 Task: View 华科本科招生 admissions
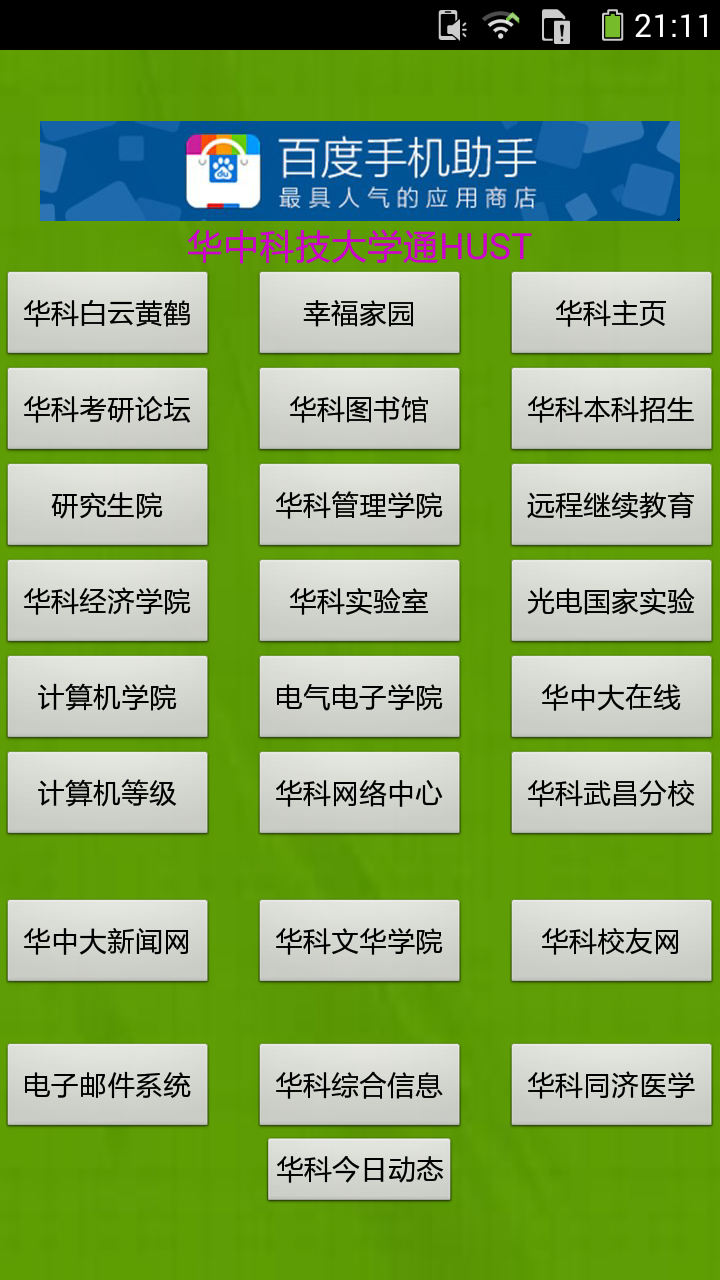click(611, 408)
